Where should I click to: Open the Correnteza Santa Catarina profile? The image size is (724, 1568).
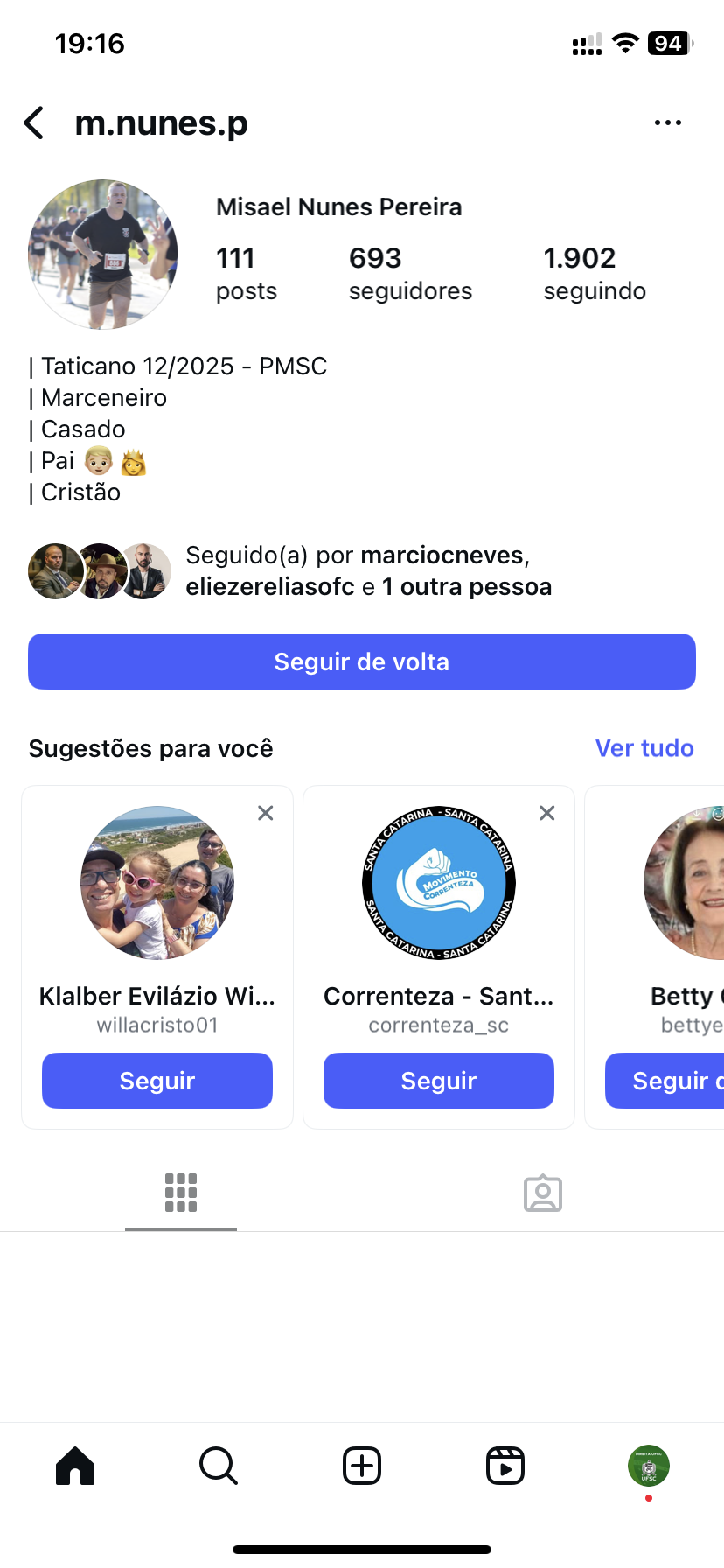coord(439,883)
